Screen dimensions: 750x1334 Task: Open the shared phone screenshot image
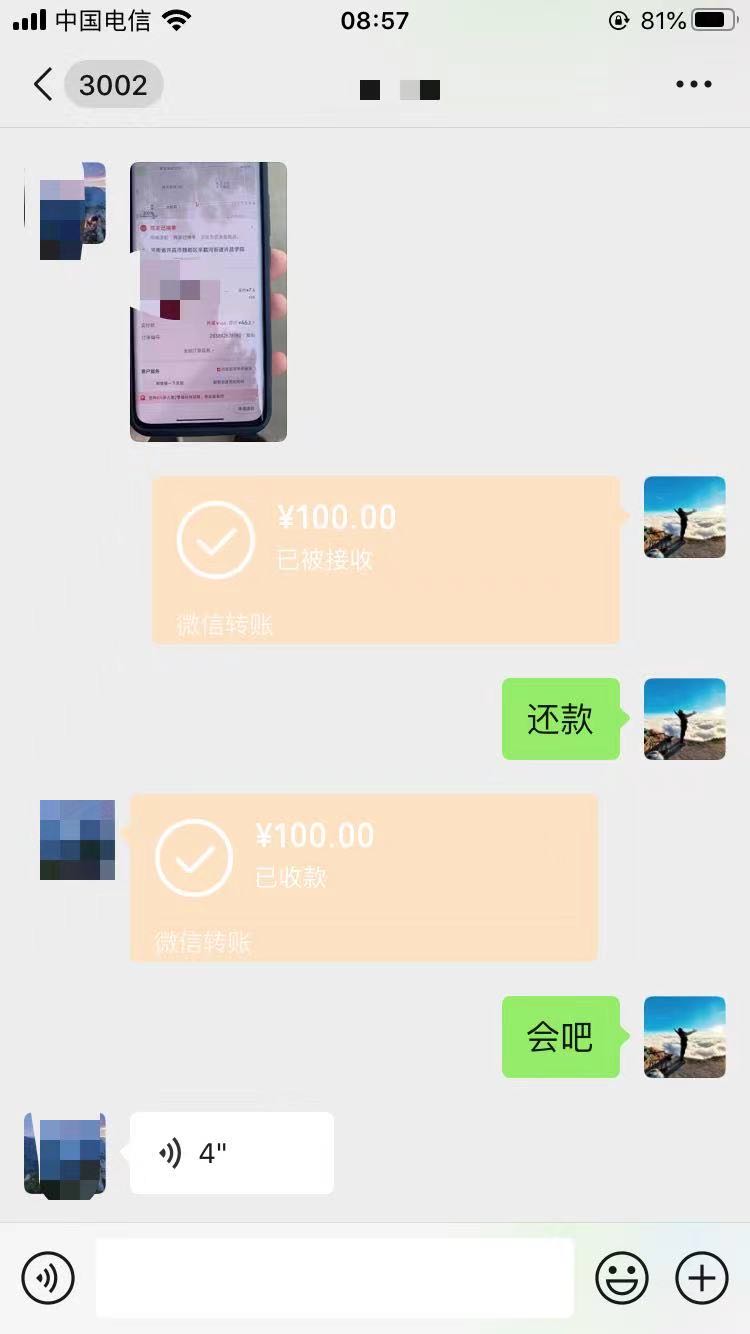point(208,301)
